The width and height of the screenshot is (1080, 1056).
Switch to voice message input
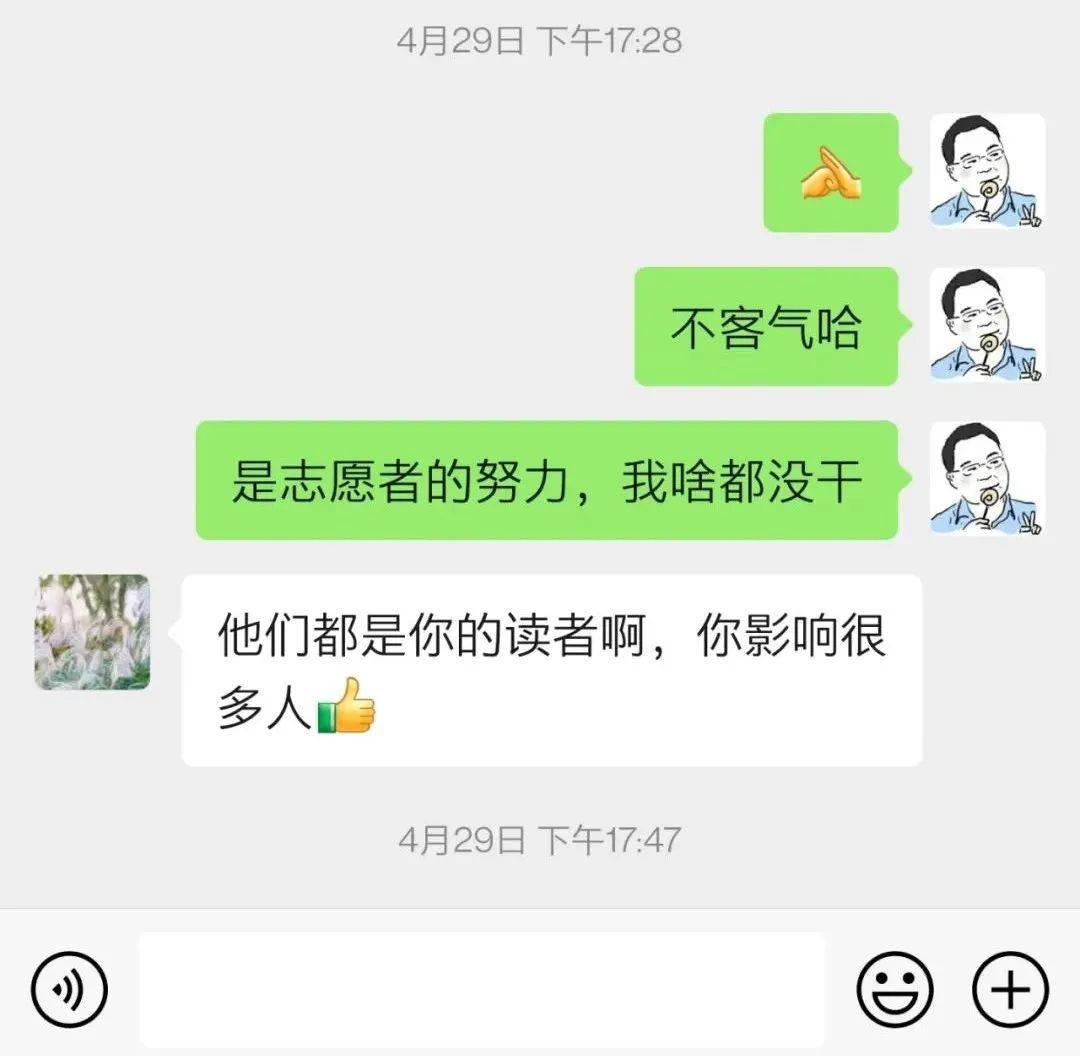pyautogui.click(x=69, y=989)
